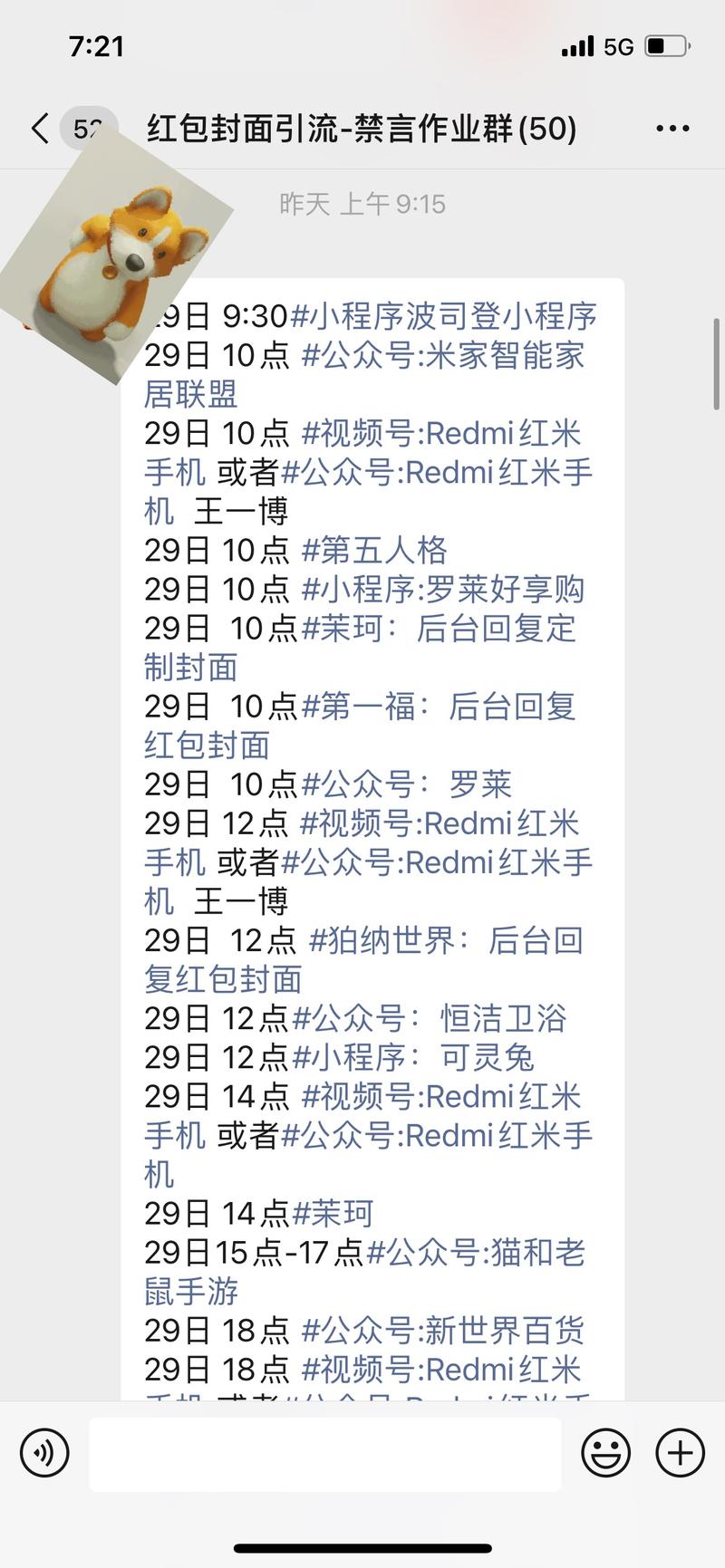
Task: Open group settings via the ellipsis icon
Action: tap(672, 129)
